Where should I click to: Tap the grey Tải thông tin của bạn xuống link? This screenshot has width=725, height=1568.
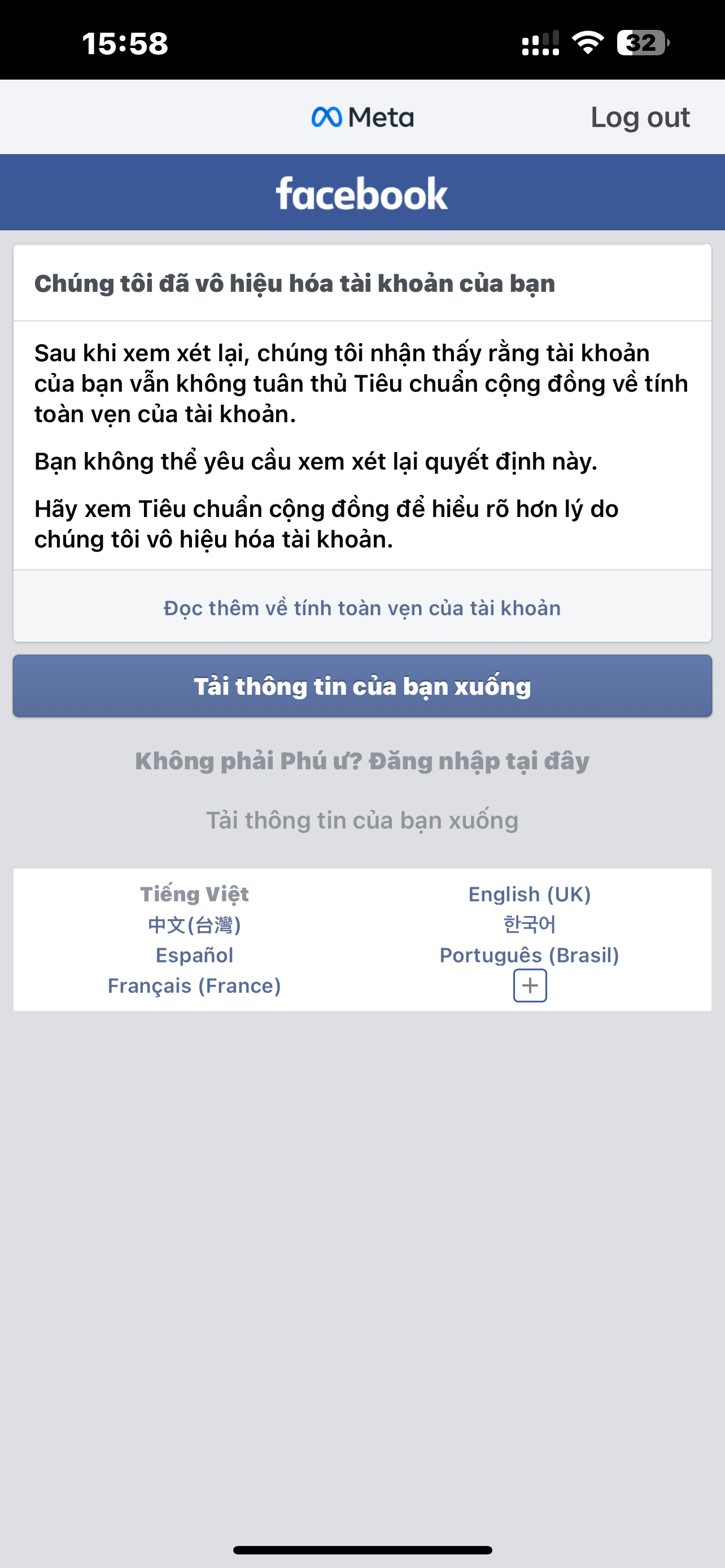(362, 820)
